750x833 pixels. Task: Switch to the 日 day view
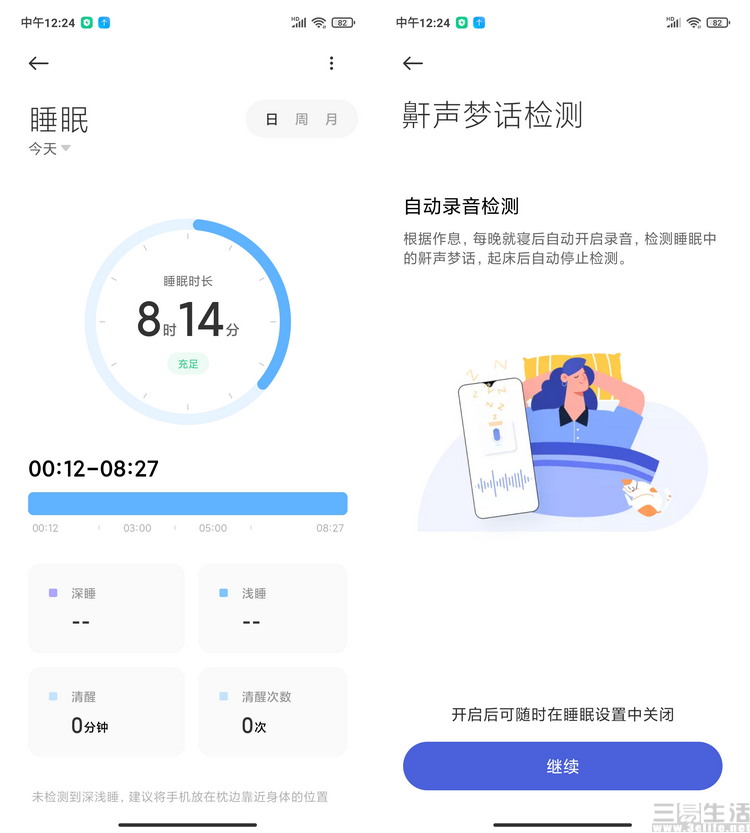(x=272, y=119)
